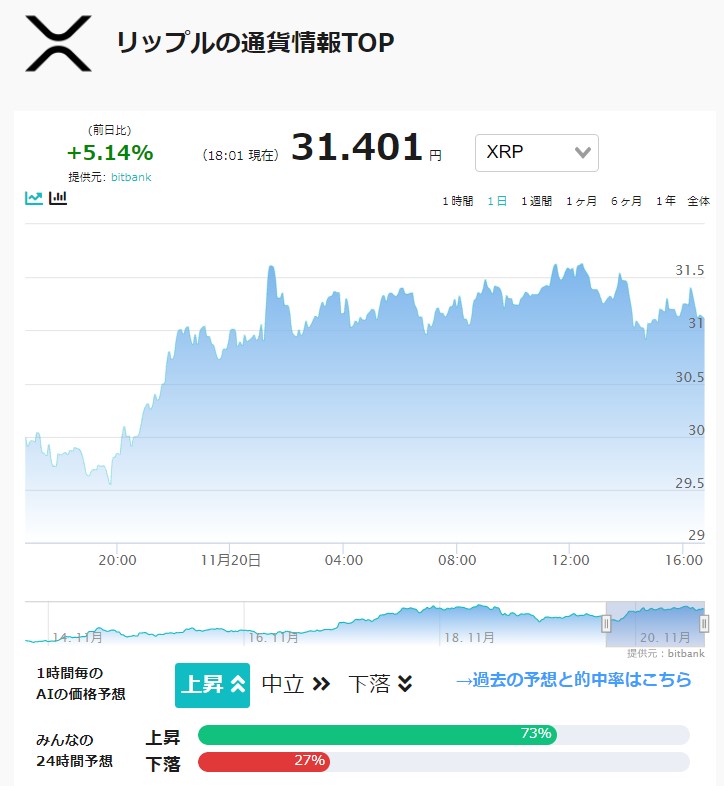This screenshot has width=724, height=786.
Task: Switch to the line chart view
Action: click(x=34, y=198)
